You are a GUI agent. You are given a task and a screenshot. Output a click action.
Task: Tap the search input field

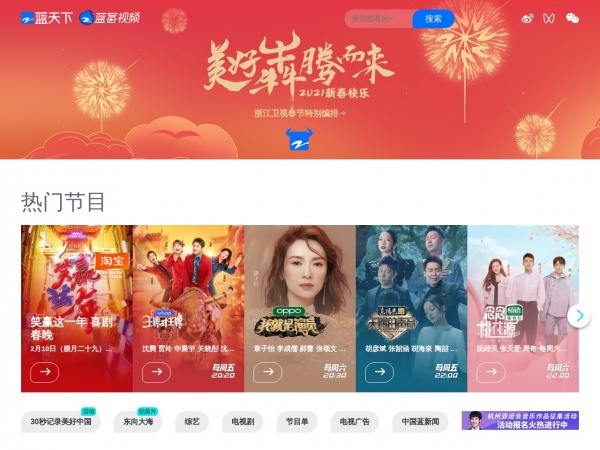[378, 19]
